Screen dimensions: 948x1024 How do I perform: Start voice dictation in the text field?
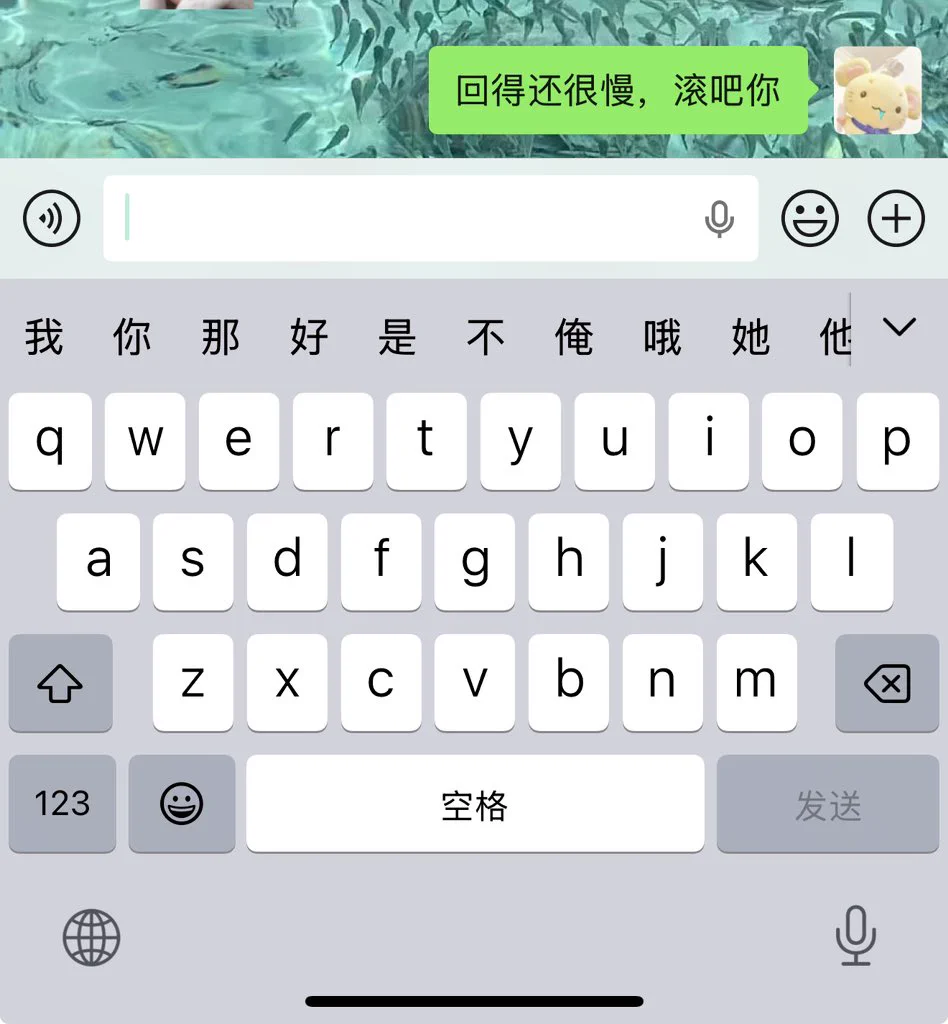pyautogui.click(x=719, y=218)
